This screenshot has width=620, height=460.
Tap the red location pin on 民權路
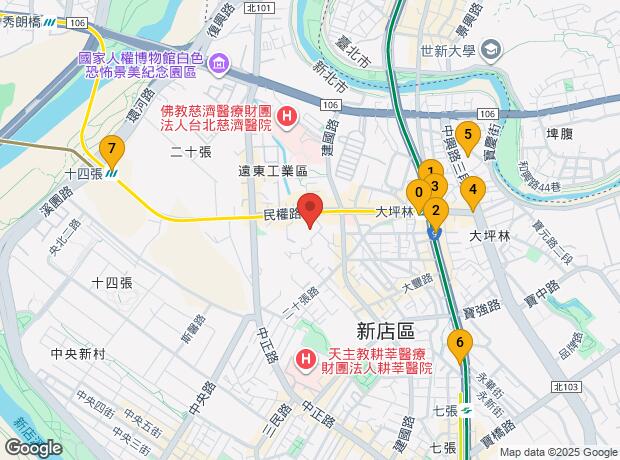(x=310, y=208)
